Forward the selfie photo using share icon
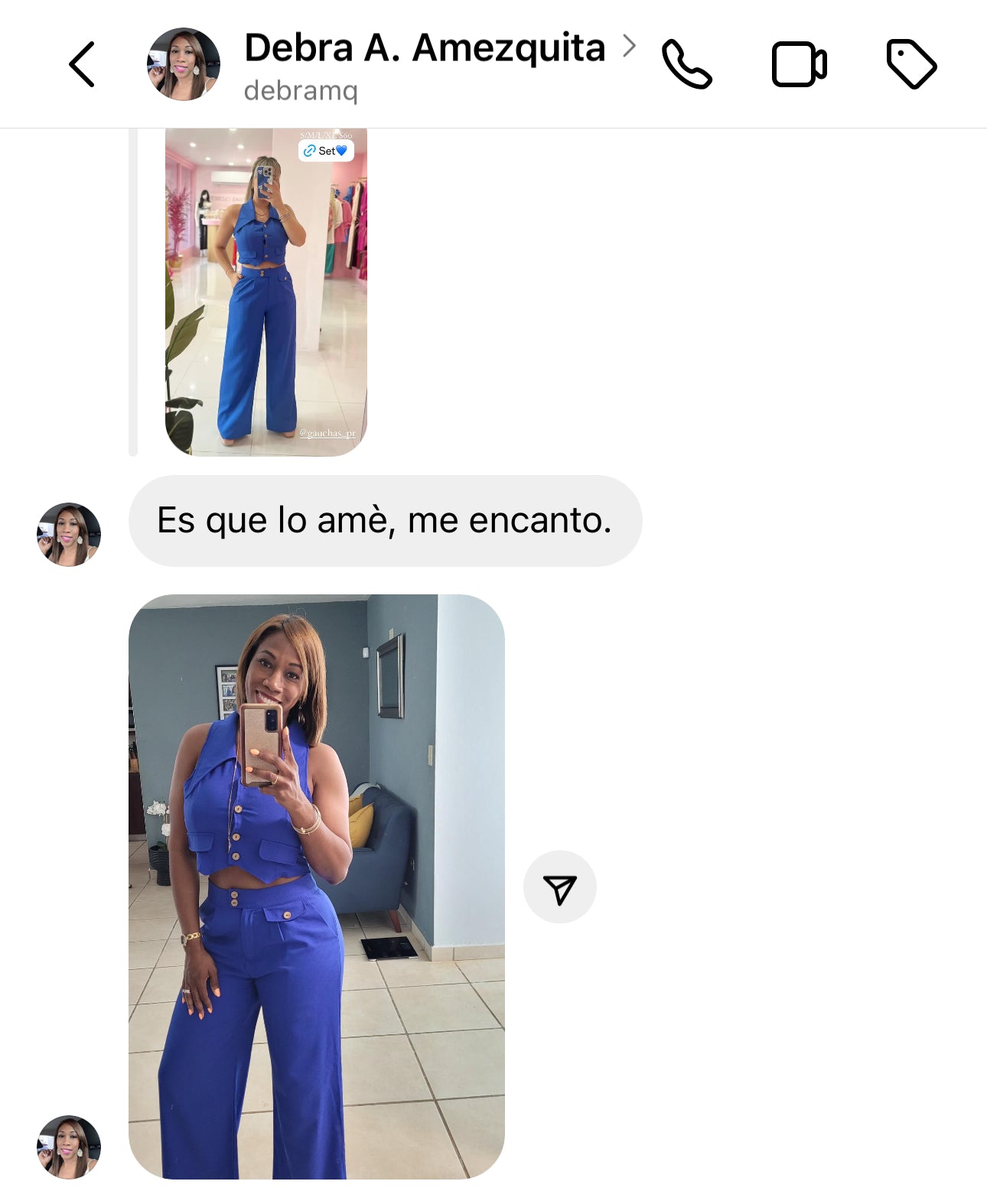This screenshot has height=1204, width=987. 559,887
